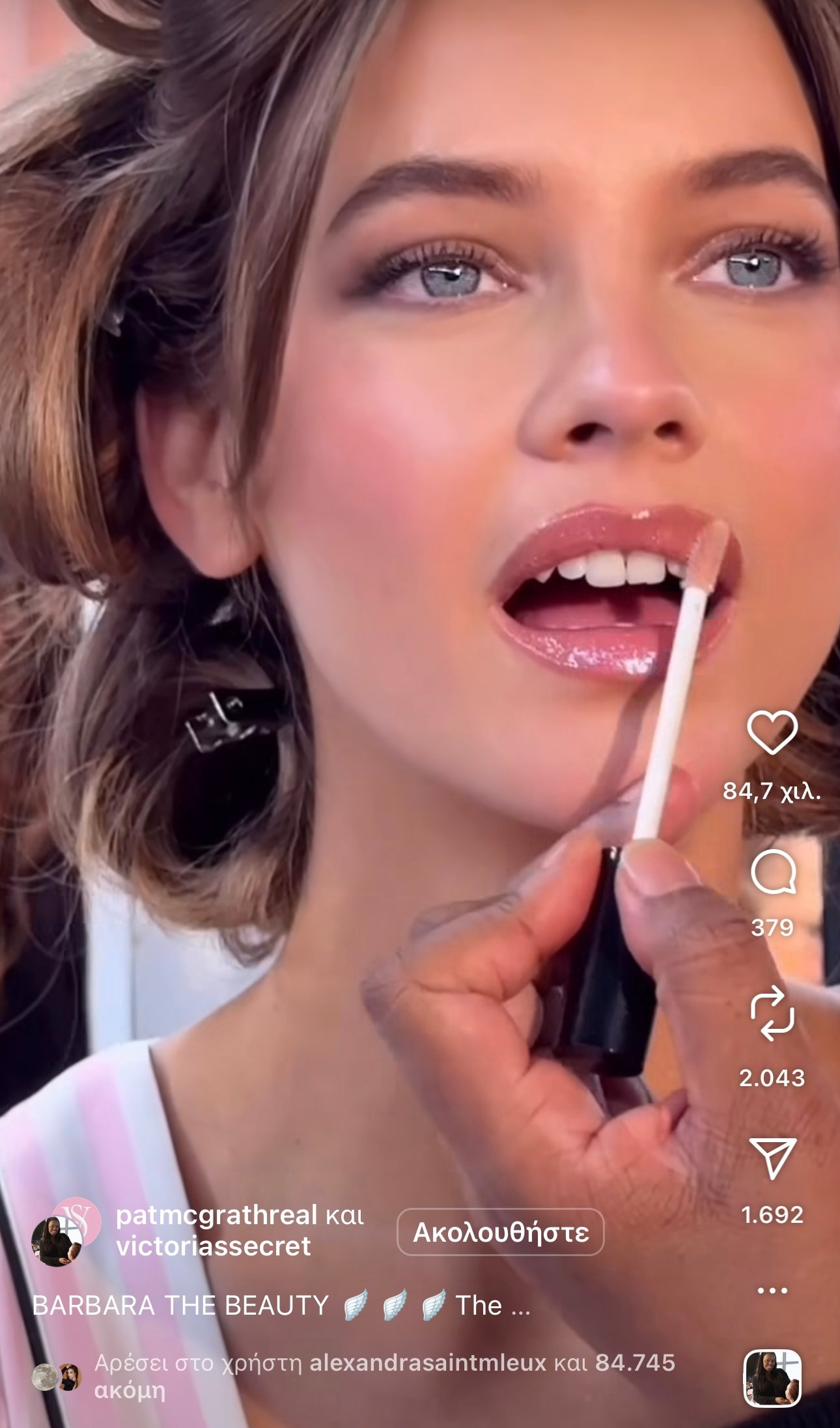Image resolution: width=840 pixels, height=1428 pixels.
Task: Share the reel via the paper plane
Action: pyautogui.click(x=772, y=1158)
